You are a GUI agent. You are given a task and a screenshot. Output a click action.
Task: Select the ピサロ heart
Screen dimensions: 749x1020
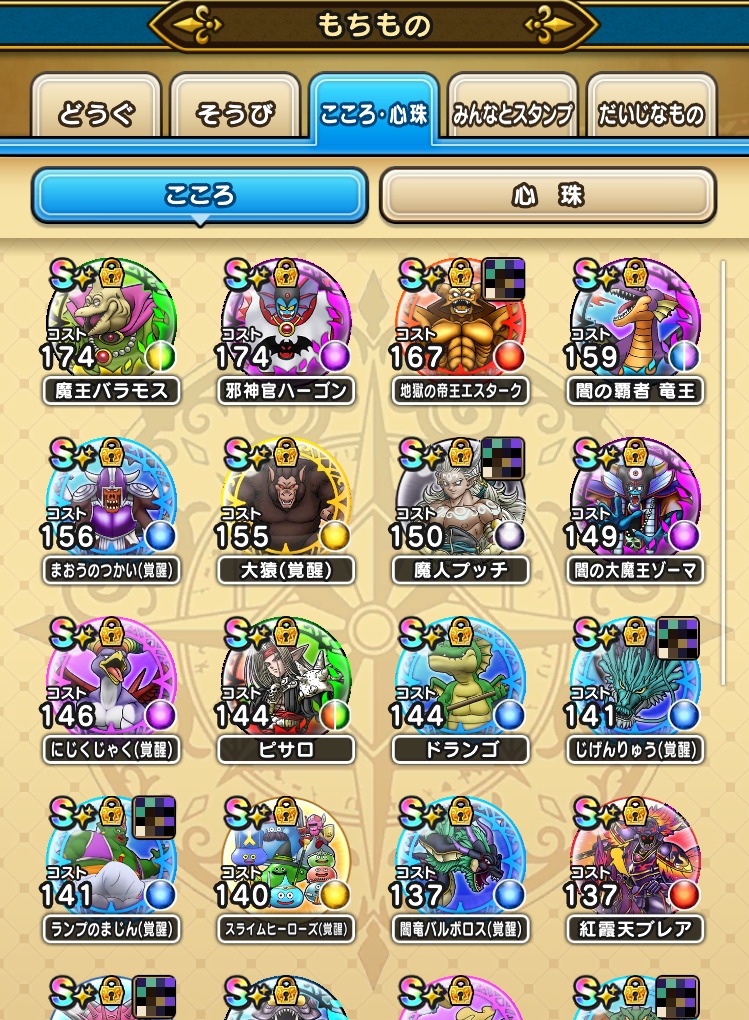(x=286, y=680)
